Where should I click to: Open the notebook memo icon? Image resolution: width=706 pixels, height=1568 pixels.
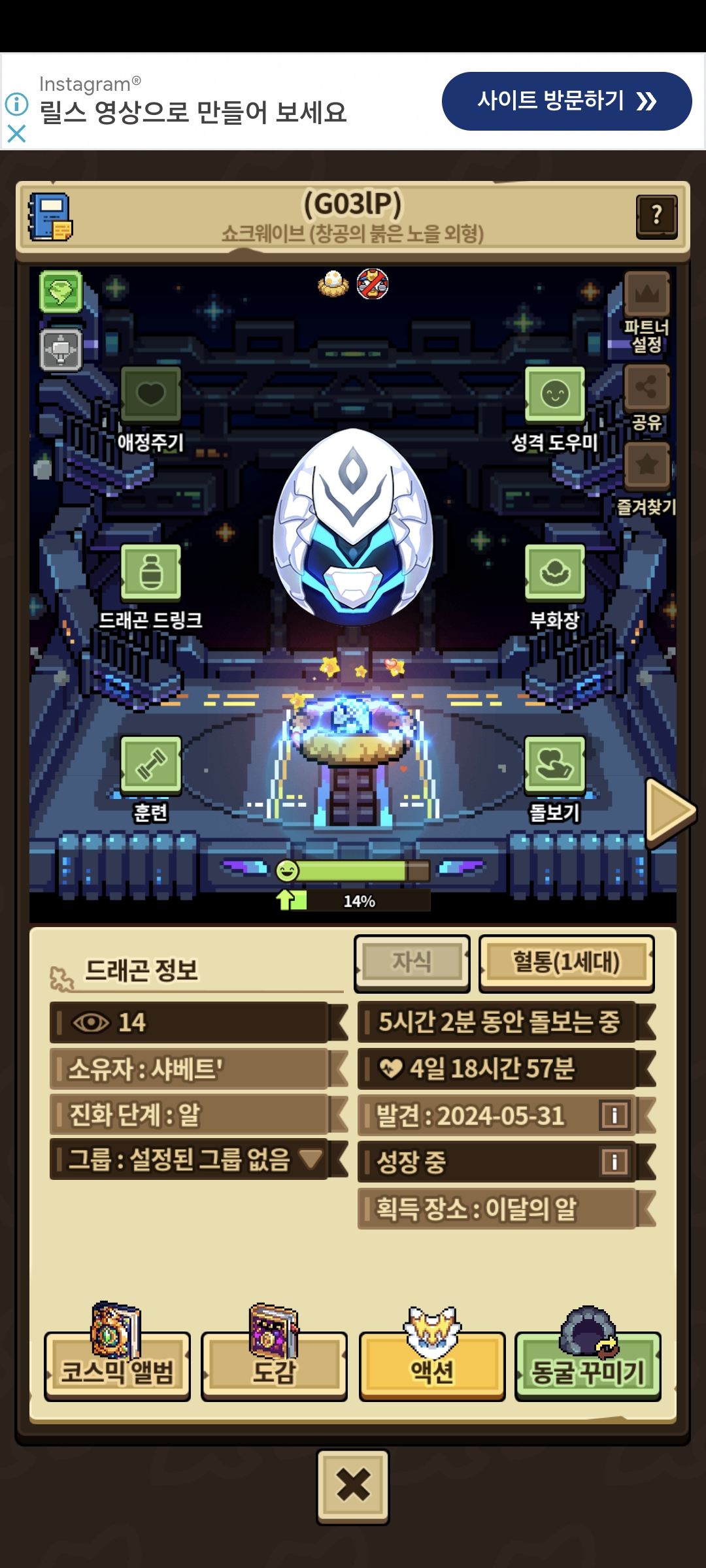pyautogui.click(x=50, y=216)
